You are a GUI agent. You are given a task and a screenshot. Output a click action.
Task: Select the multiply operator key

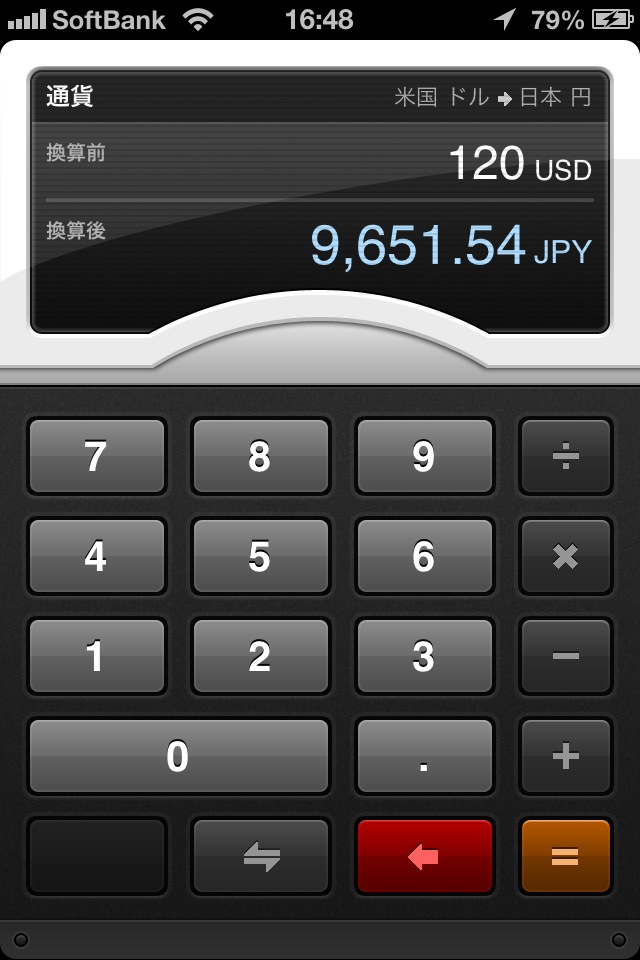tap(565, 556)
